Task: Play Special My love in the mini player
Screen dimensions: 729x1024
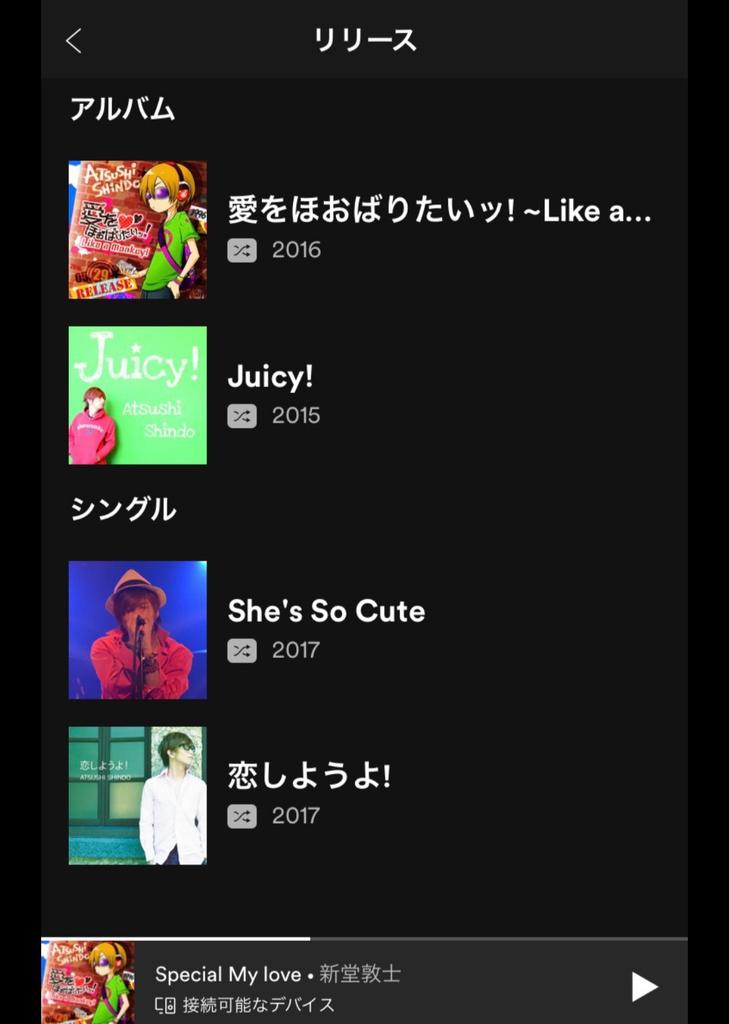Action: [644, 987]
